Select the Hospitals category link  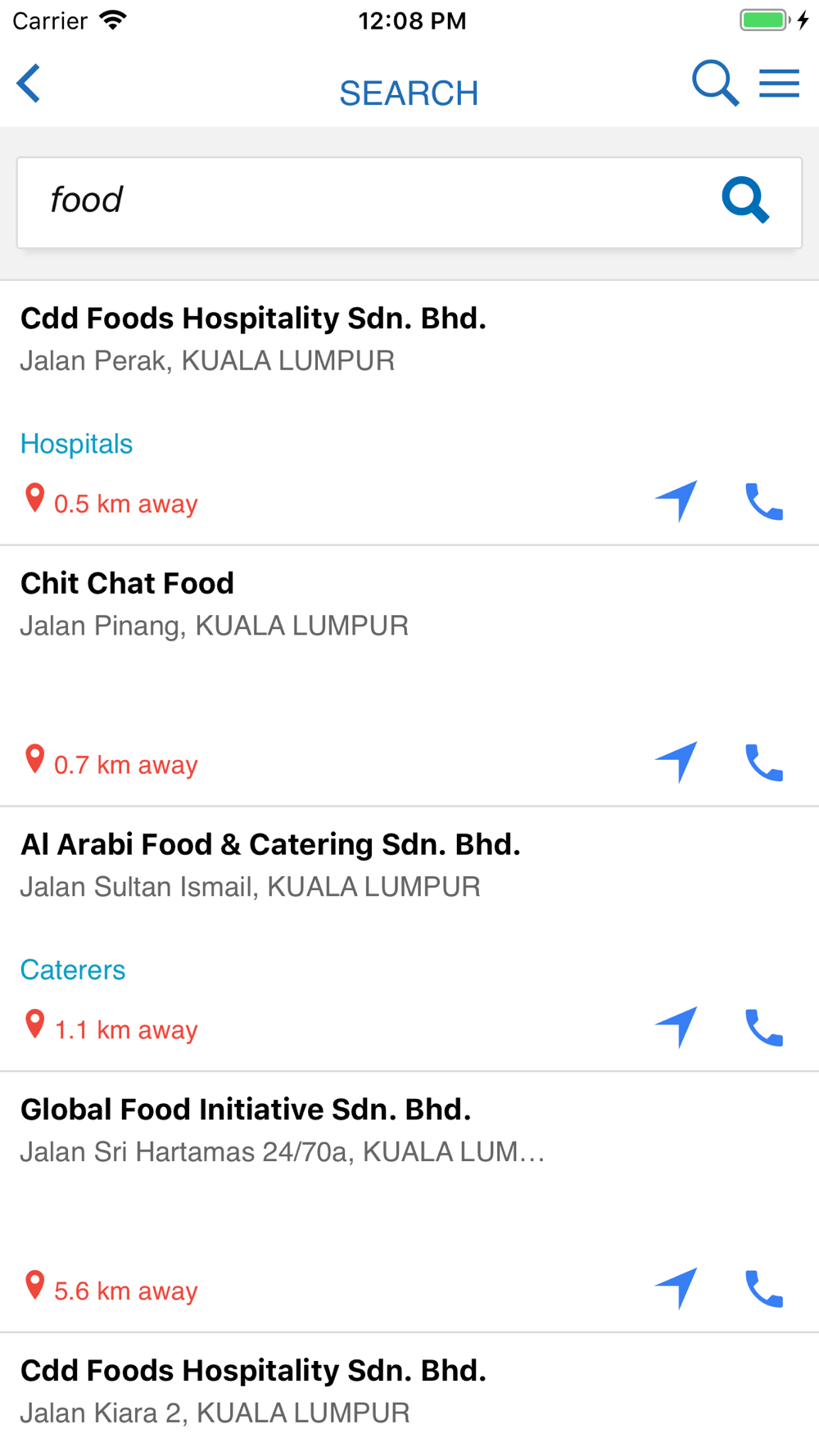click(76, 444)
